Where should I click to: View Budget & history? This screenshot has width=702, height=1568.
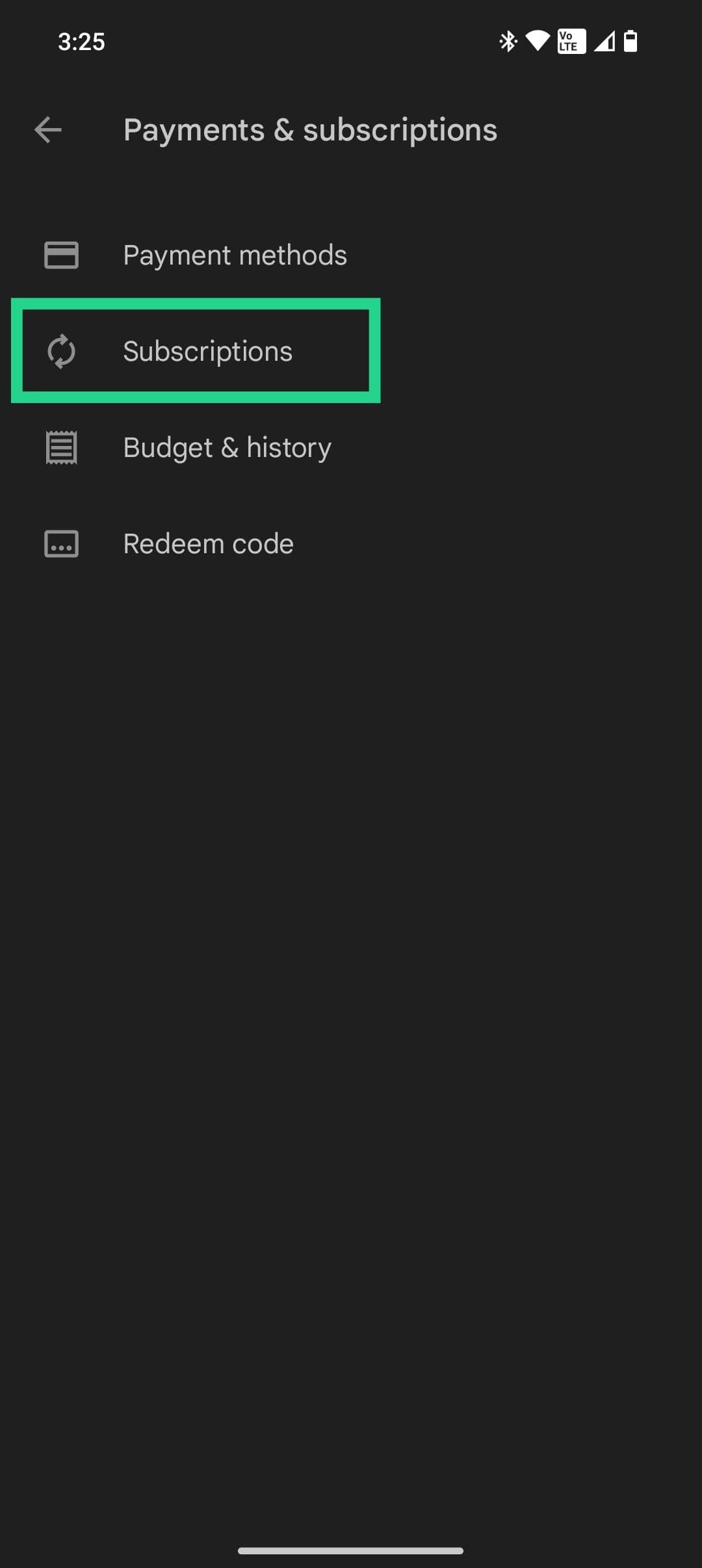(x=226, y=447)
